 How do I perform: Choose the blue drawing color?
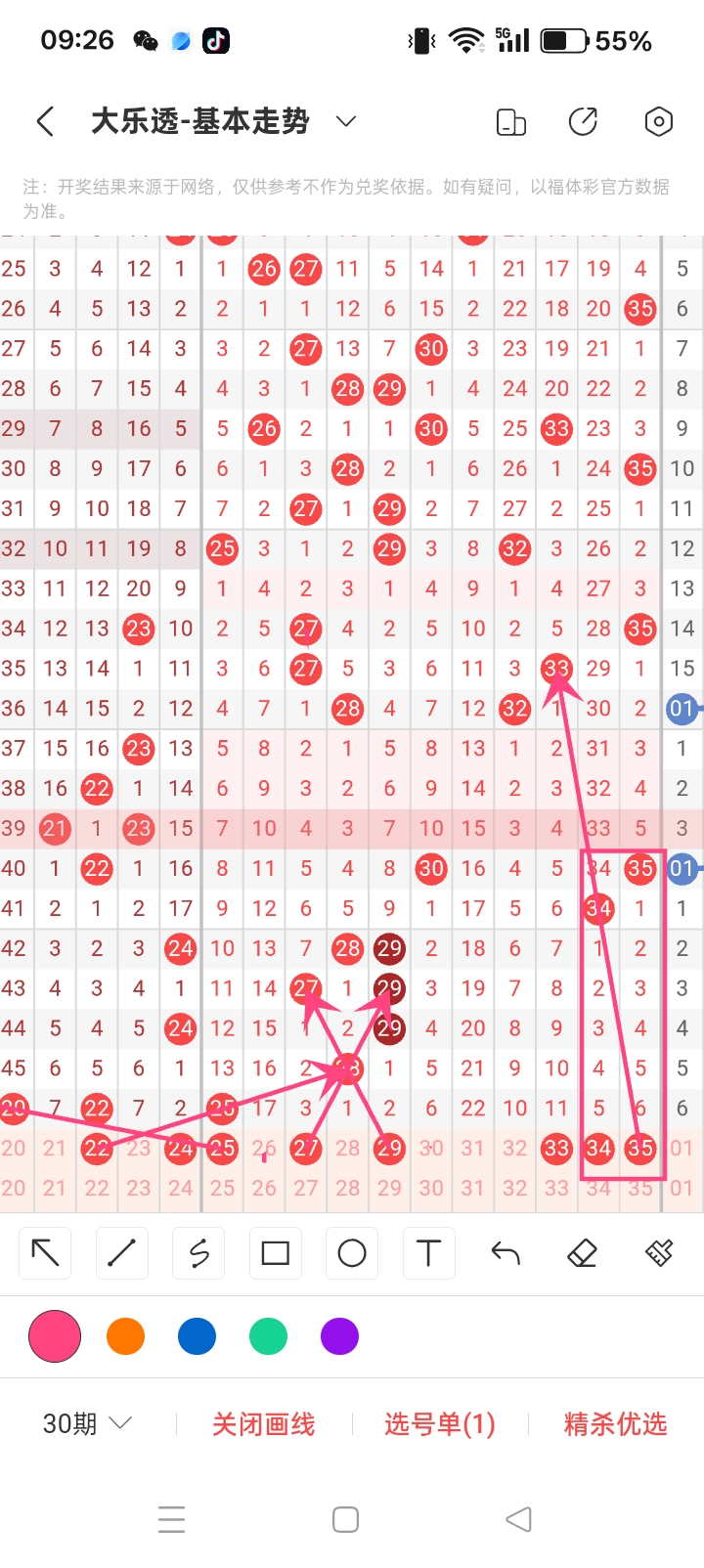pyautogui.click(x=197, y=1336)
